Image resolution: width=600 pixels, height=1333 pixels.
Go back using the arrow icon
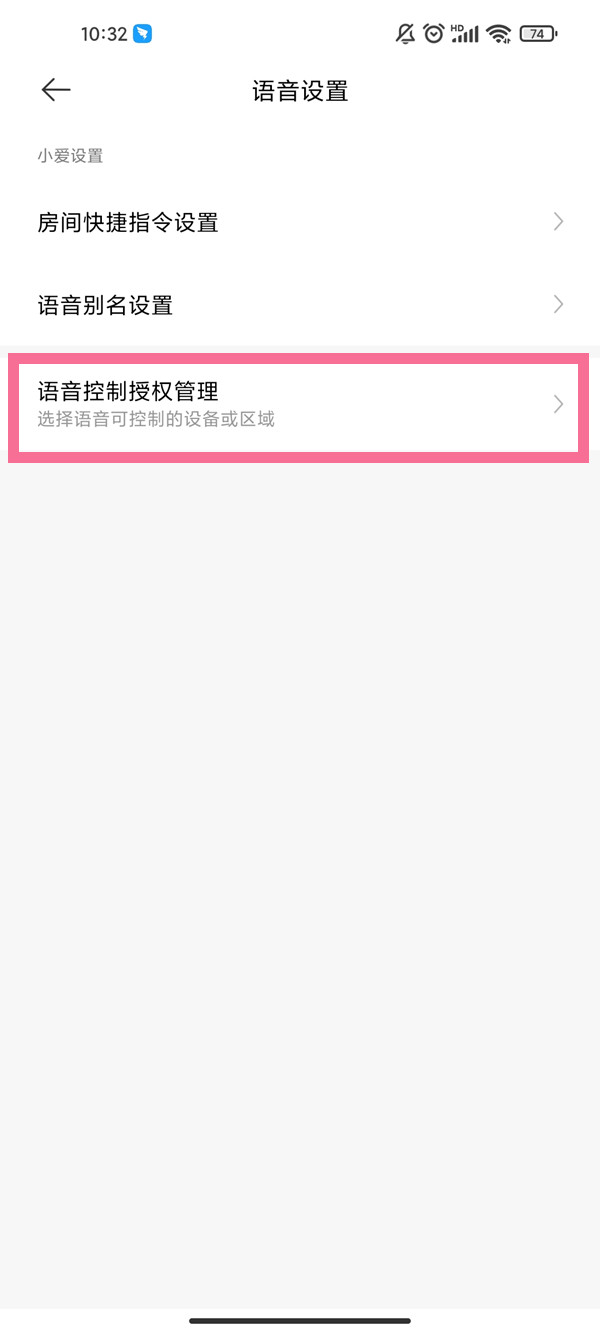click(x=56, y=90)
